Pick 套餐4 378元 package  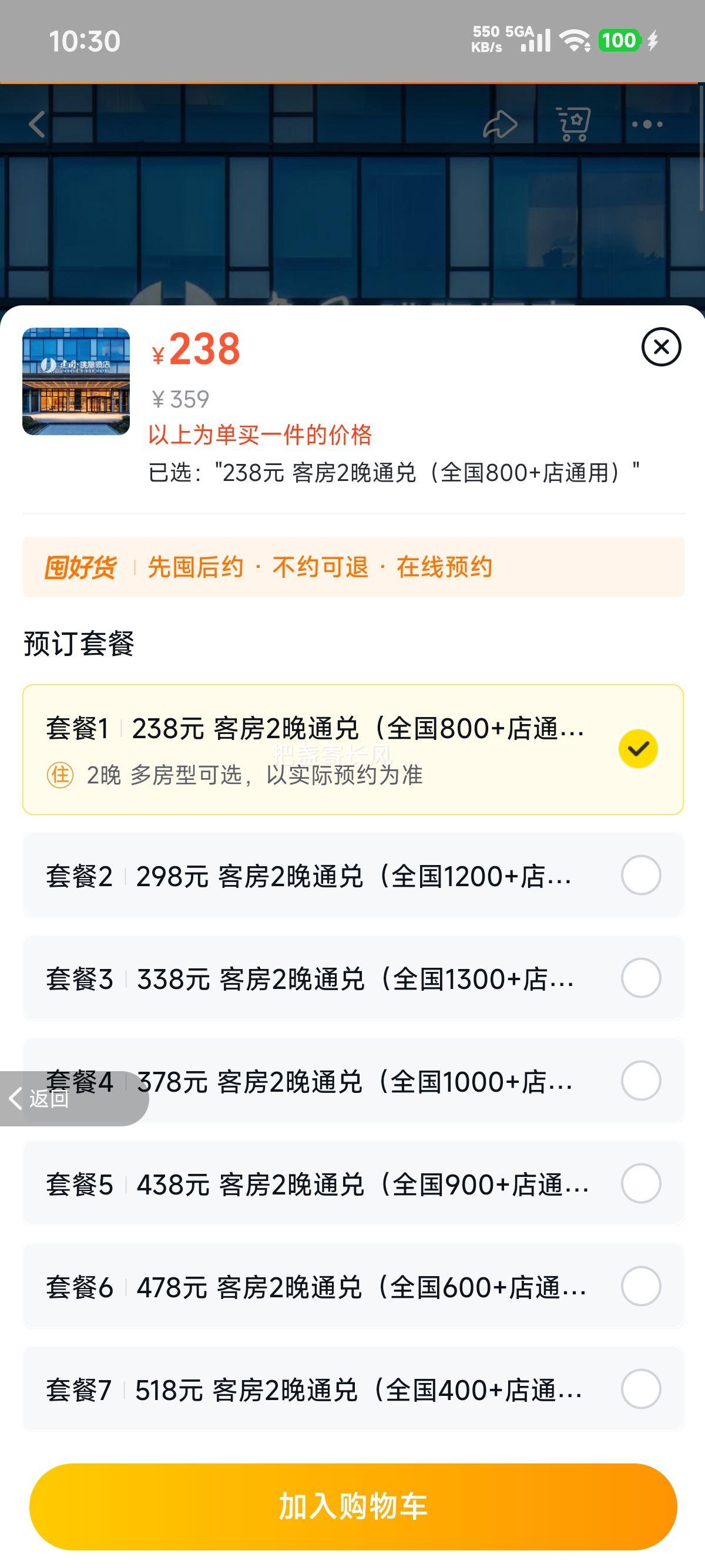coord(353,1081)
